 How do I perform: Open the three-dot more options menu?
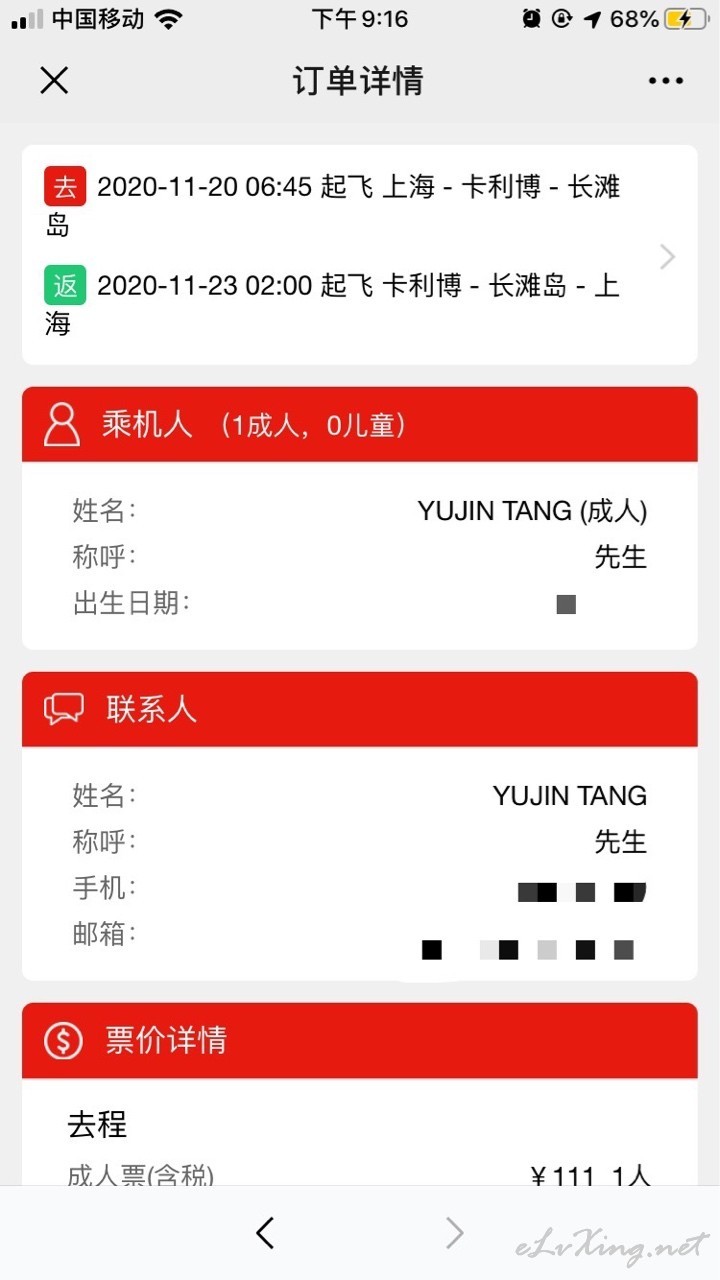coord(665,81)
